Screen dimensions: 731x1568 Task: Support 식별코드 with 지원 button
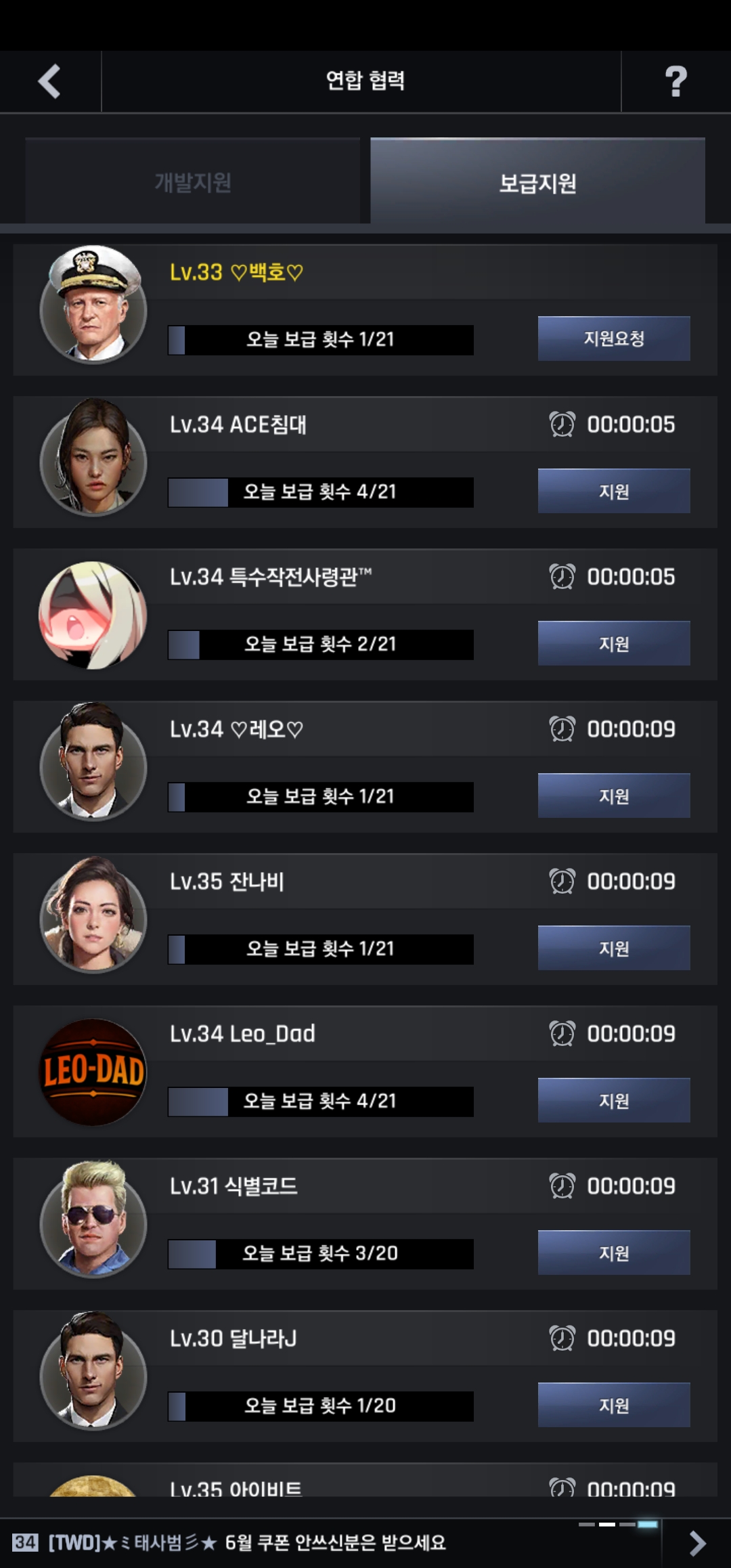pyautogui.click(x=614, y=1253)
